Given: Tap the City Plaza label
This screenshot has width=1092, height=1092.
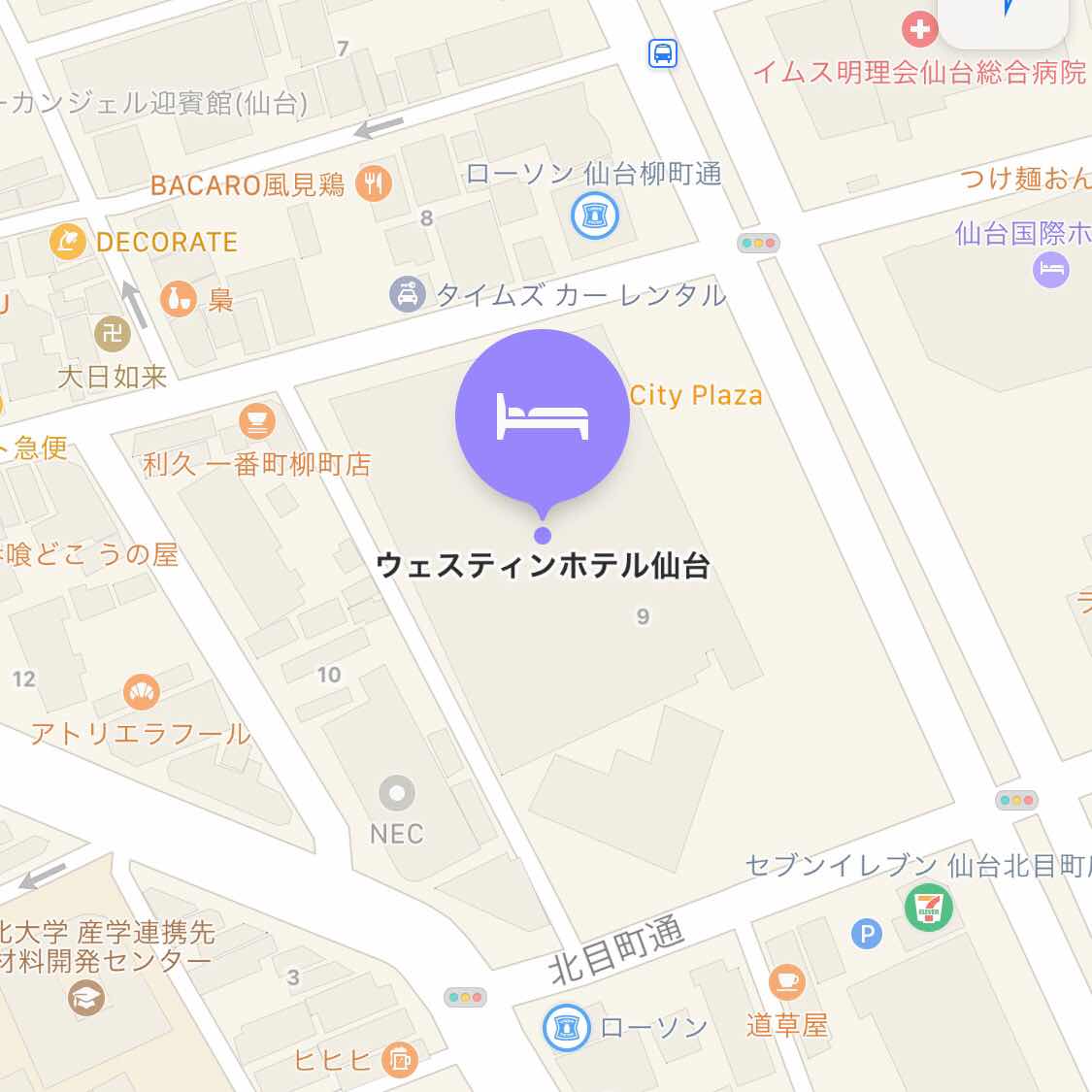Looking at the screenshot, I should point(695,395).
